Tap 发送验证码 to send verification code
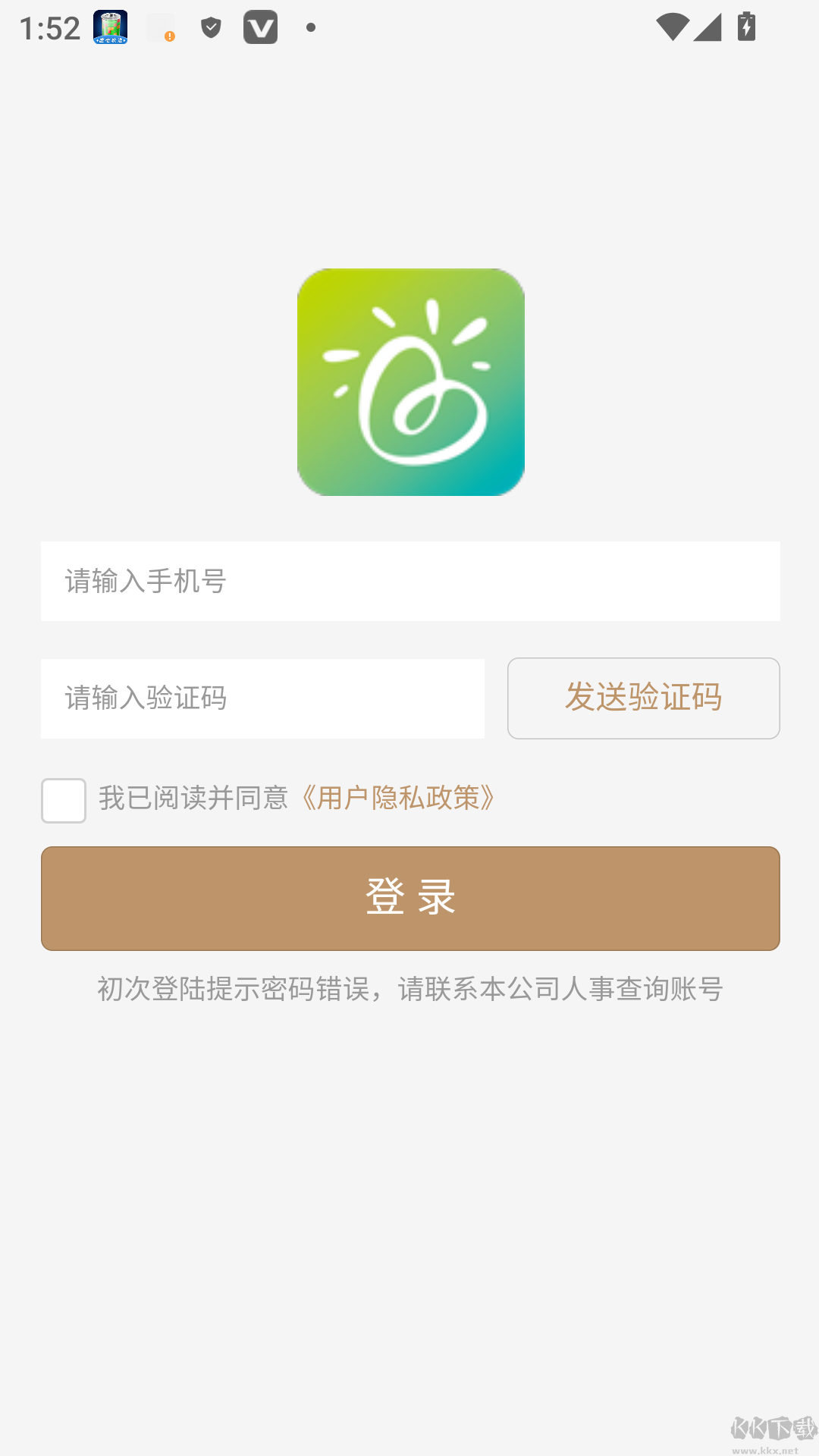This screenshot has height=1456, width=819. click(642, 698)
